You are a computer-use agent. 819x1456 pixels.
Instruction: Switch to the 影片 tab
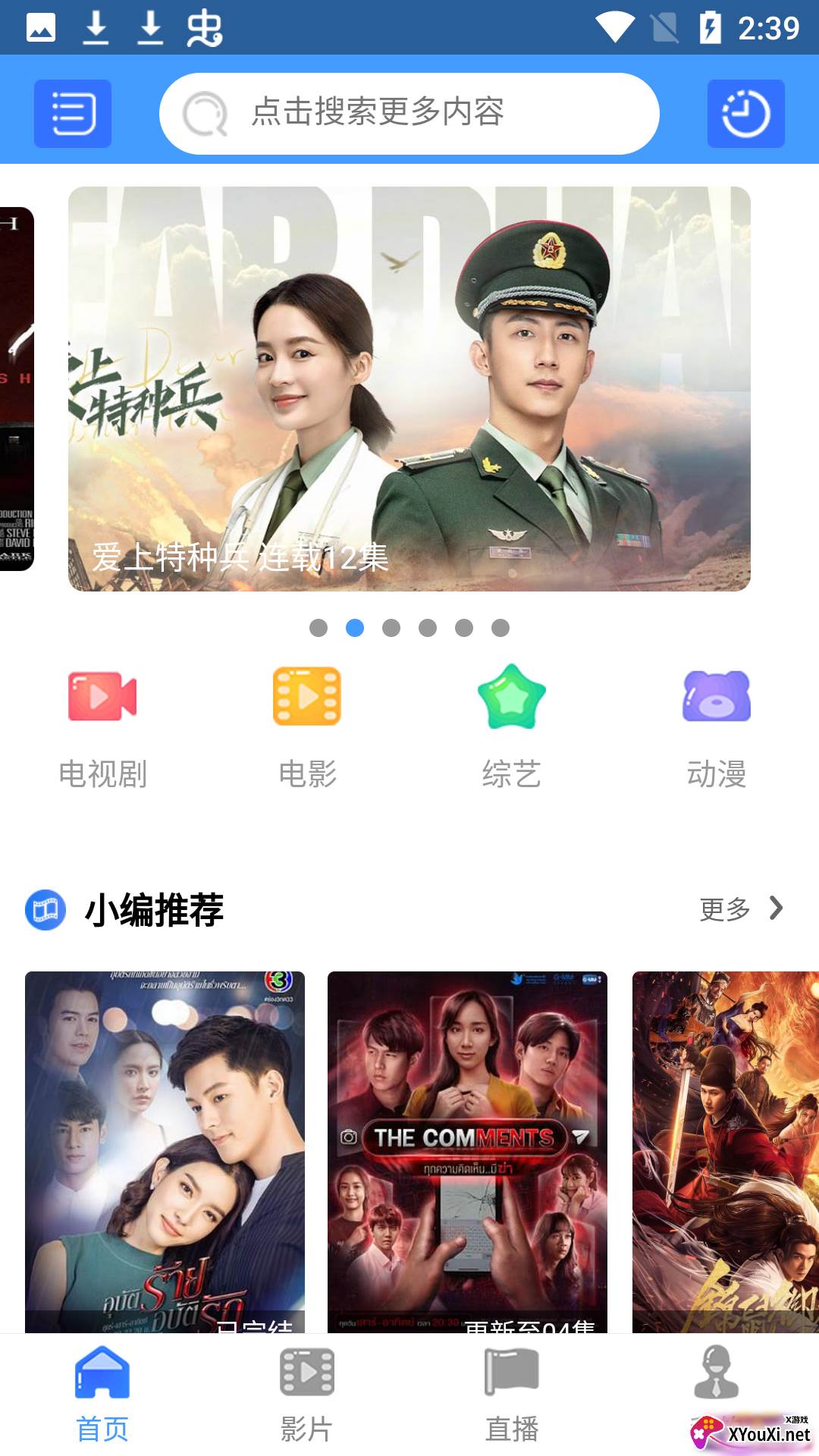click(307, 1394)
